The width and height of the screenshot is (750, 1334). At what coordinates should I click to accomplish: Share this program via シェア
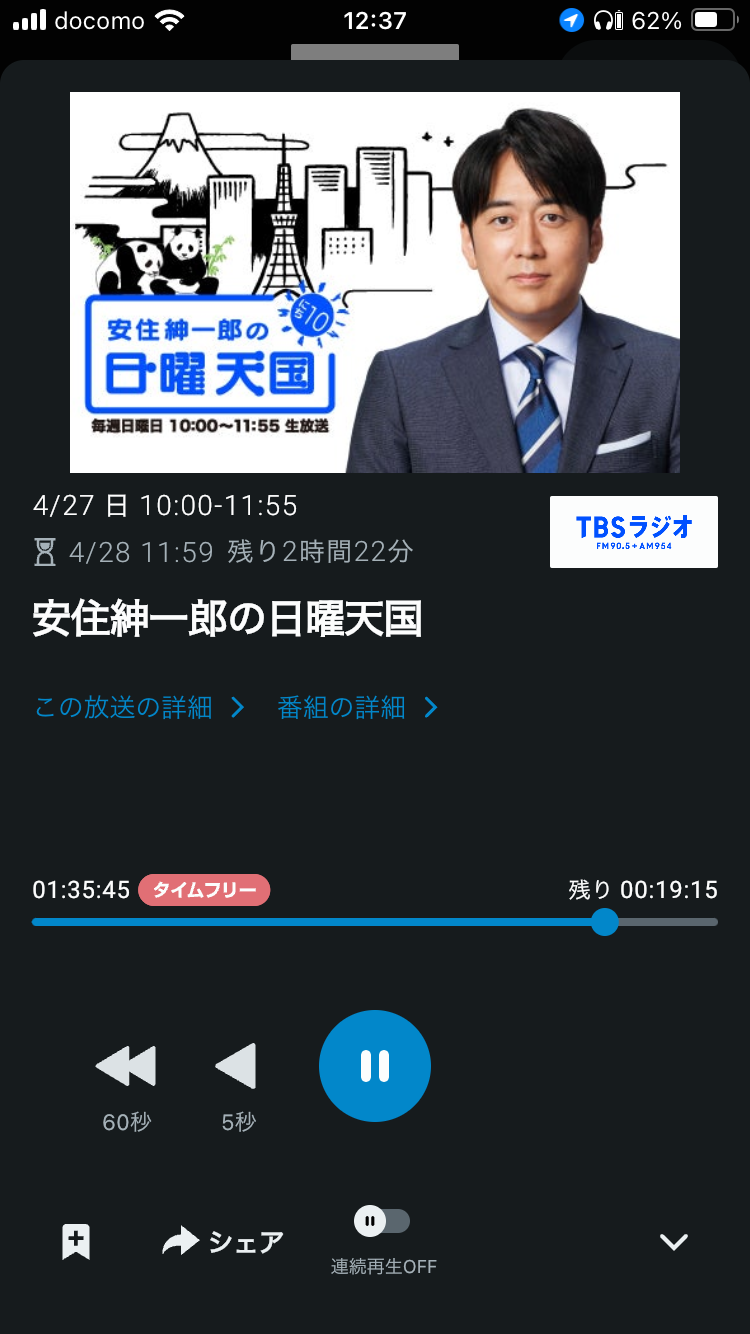pyautogui.click(x=223, y=1242)
